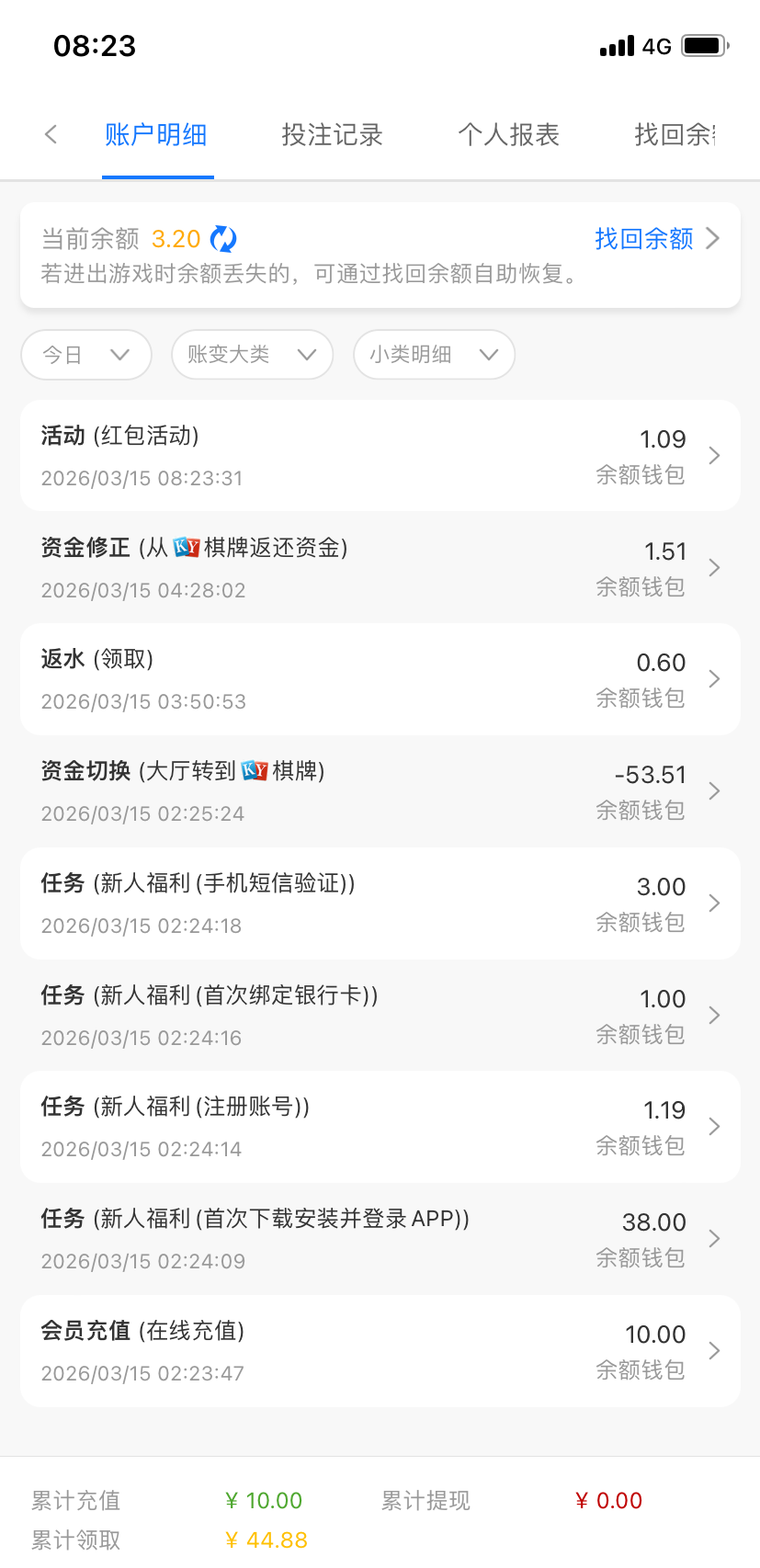Expand the 小类明细 dropdown
This screenshot has width=760, height=1568.
click(x=434, y=355)
